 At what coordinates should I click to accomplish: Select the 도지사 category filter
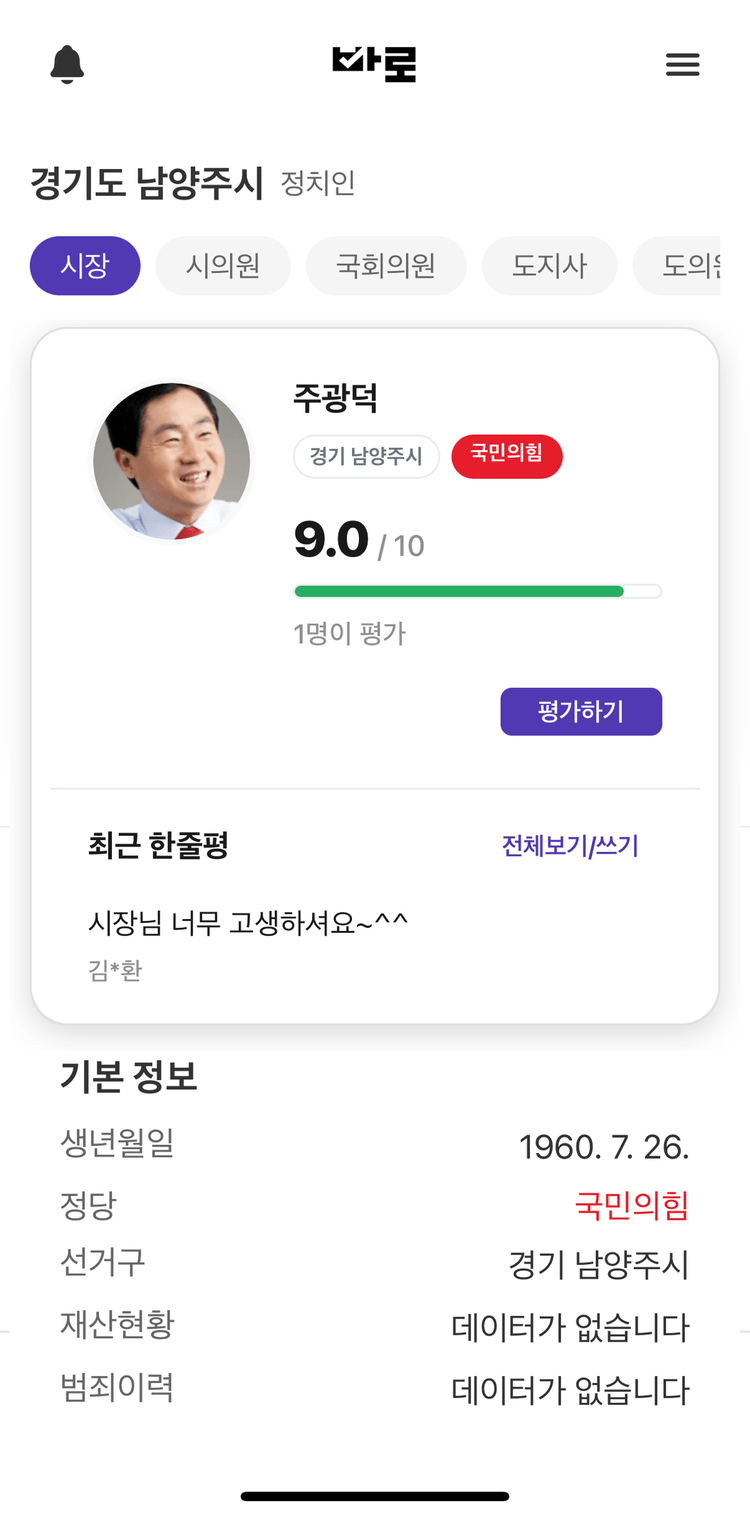click(x=549, y=265)
